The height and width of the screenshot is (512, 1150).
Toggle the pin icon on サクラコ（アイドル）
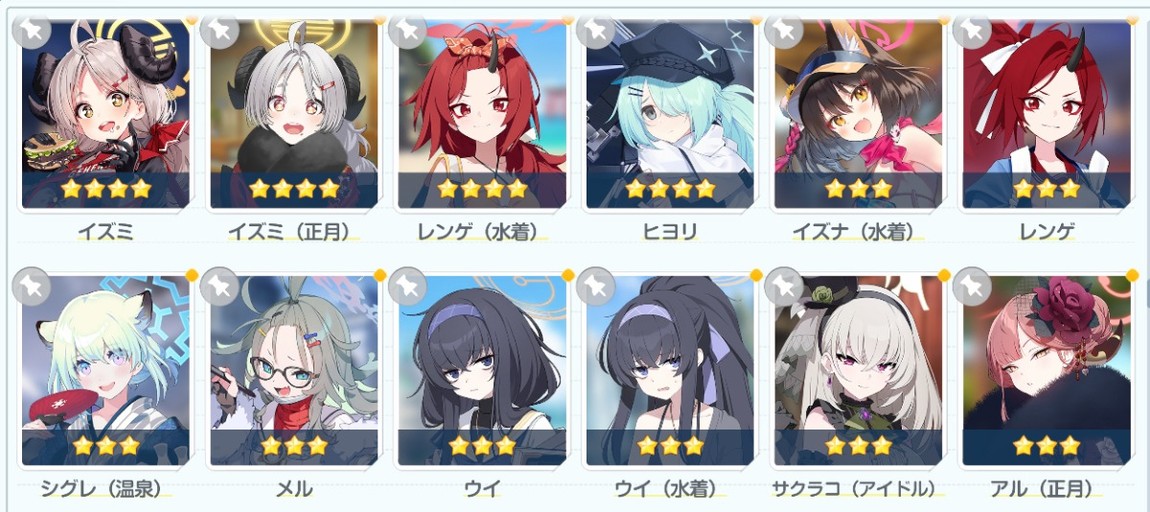[x=783, y=287]
